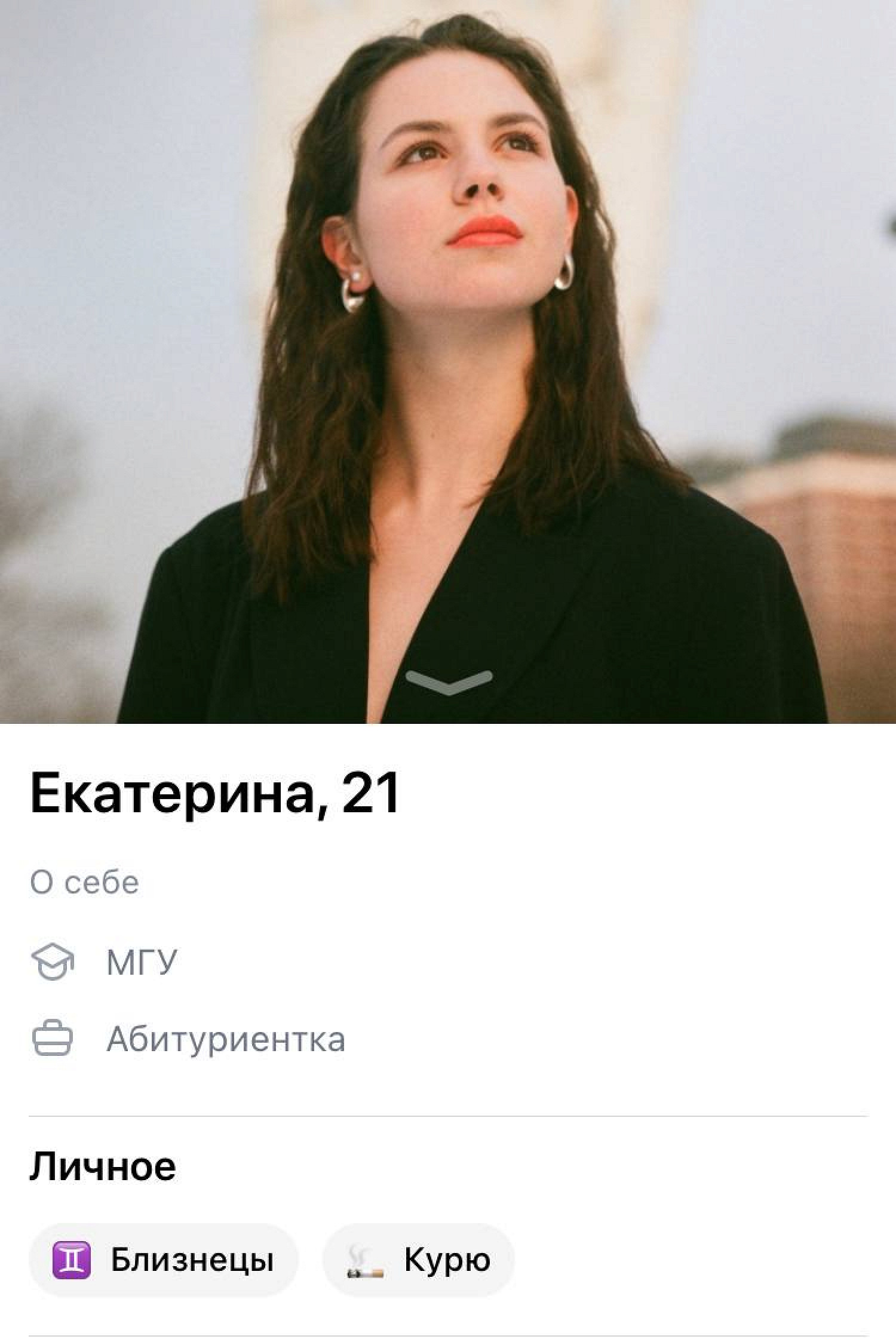Collapse the profile with the down chevron
The image size is (896, 1339).
[x=449, y=682]
